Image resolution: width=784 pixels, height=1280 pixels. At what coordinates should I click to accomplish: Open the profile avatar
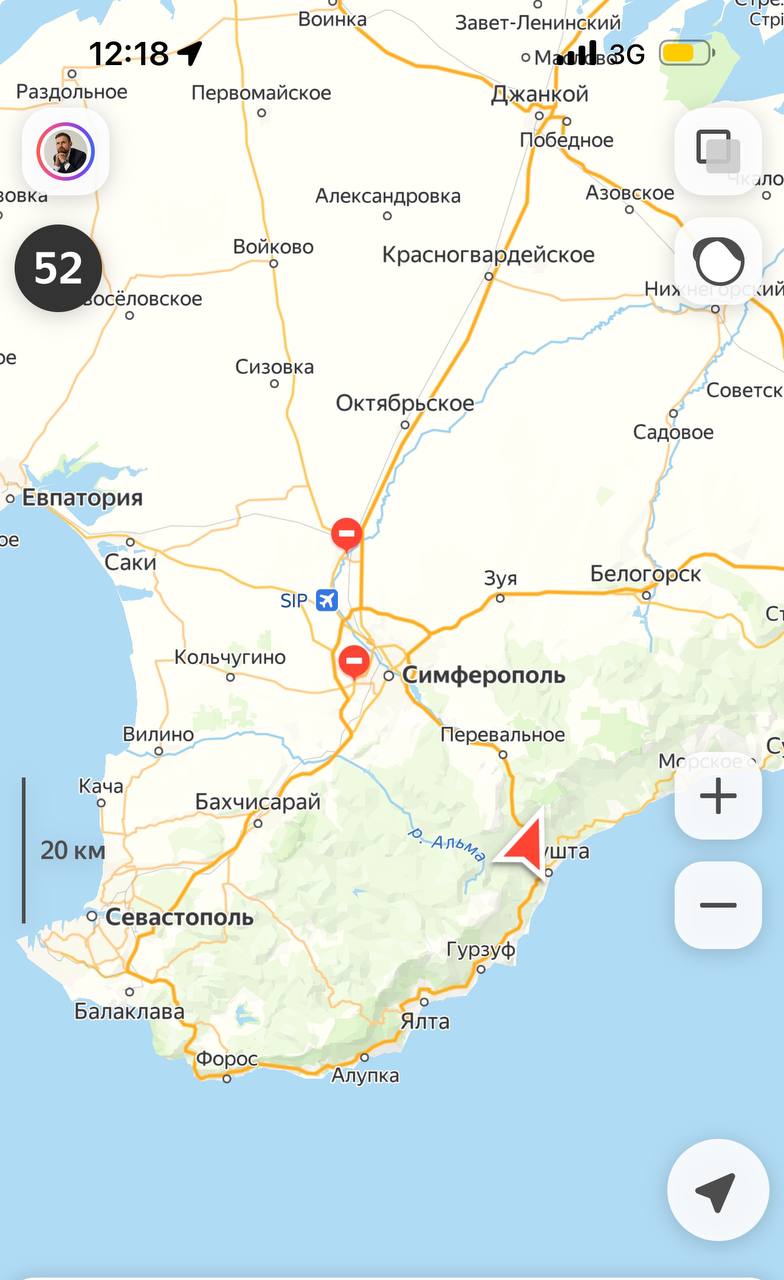click(66, 152)
